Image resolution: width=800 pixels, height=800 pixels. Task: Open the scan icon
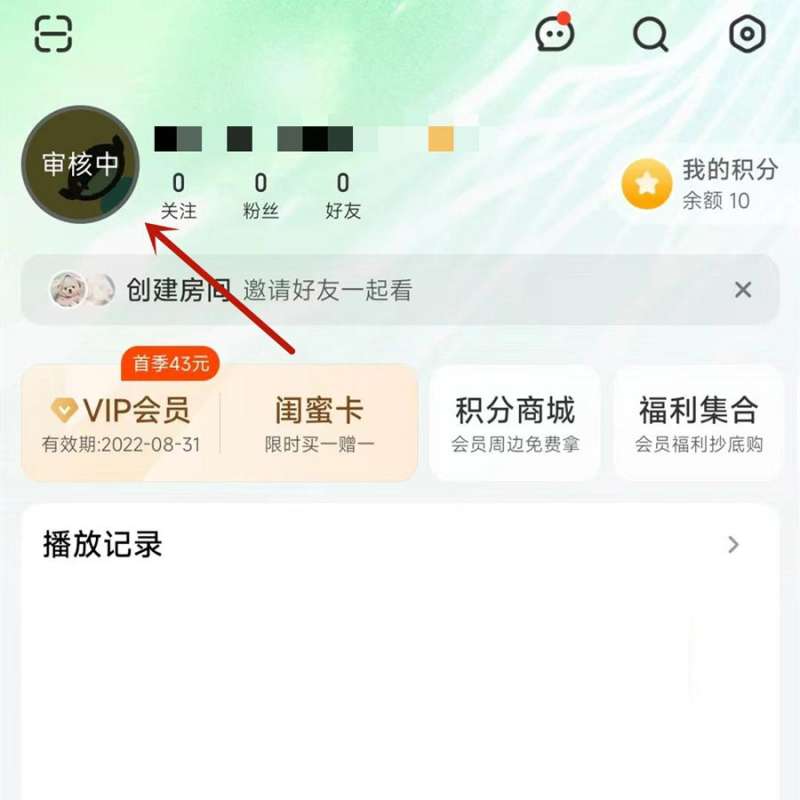pyautogui.click(x=53, y=34)
